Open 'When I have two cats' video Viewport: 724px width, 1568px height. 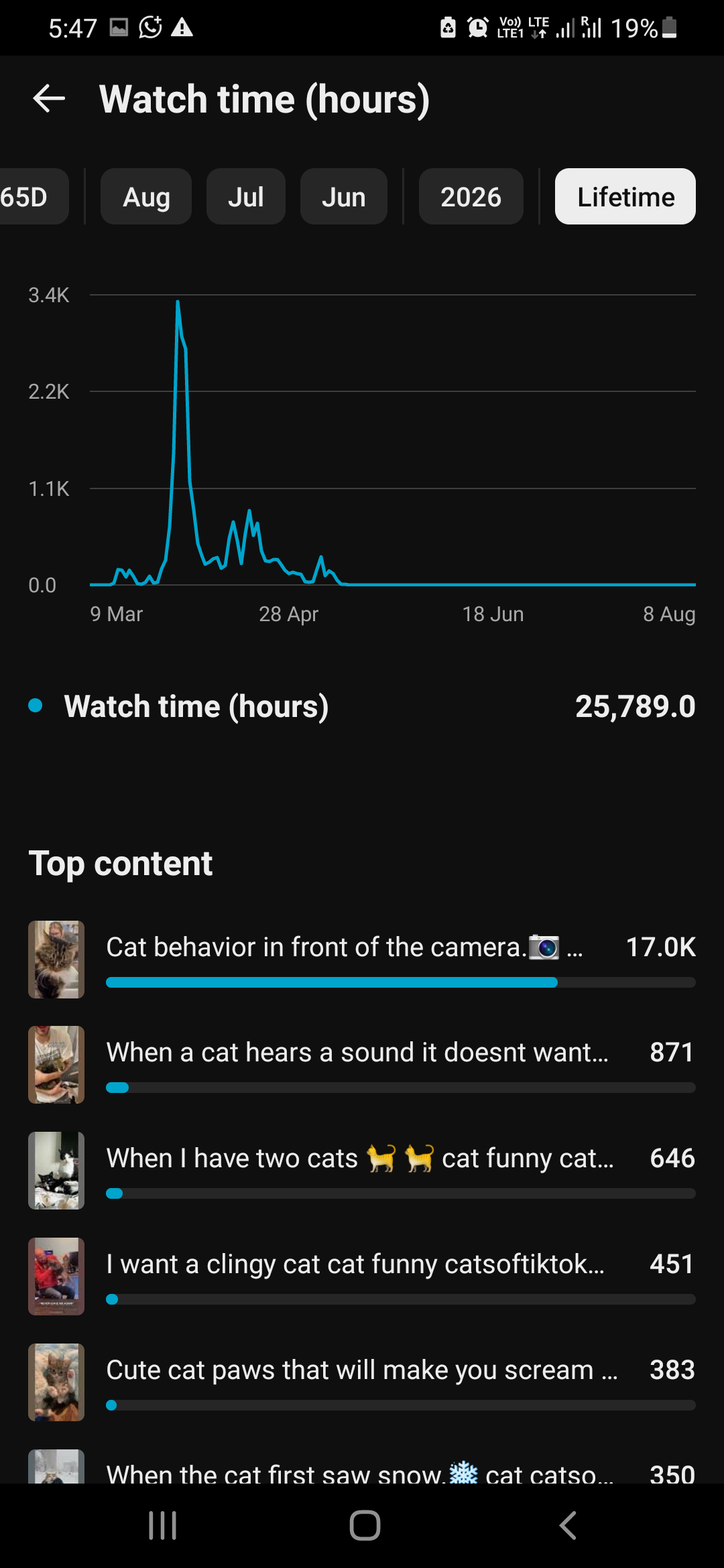[x=362, y=1171]
